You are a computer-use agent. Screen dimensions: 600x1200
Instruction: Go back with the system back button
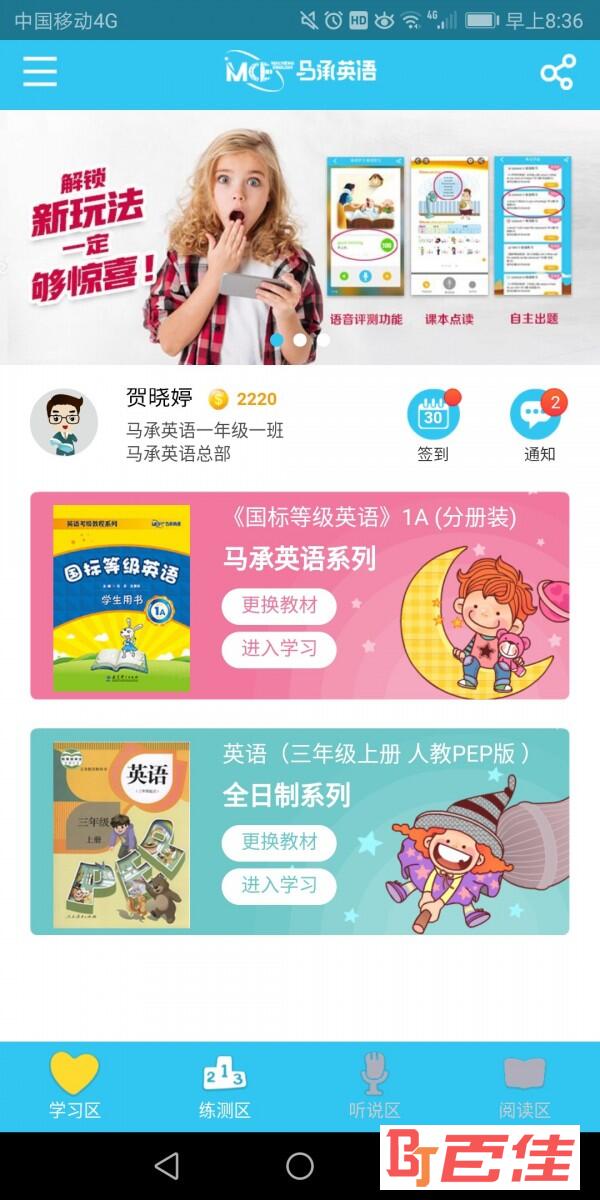167,1165
